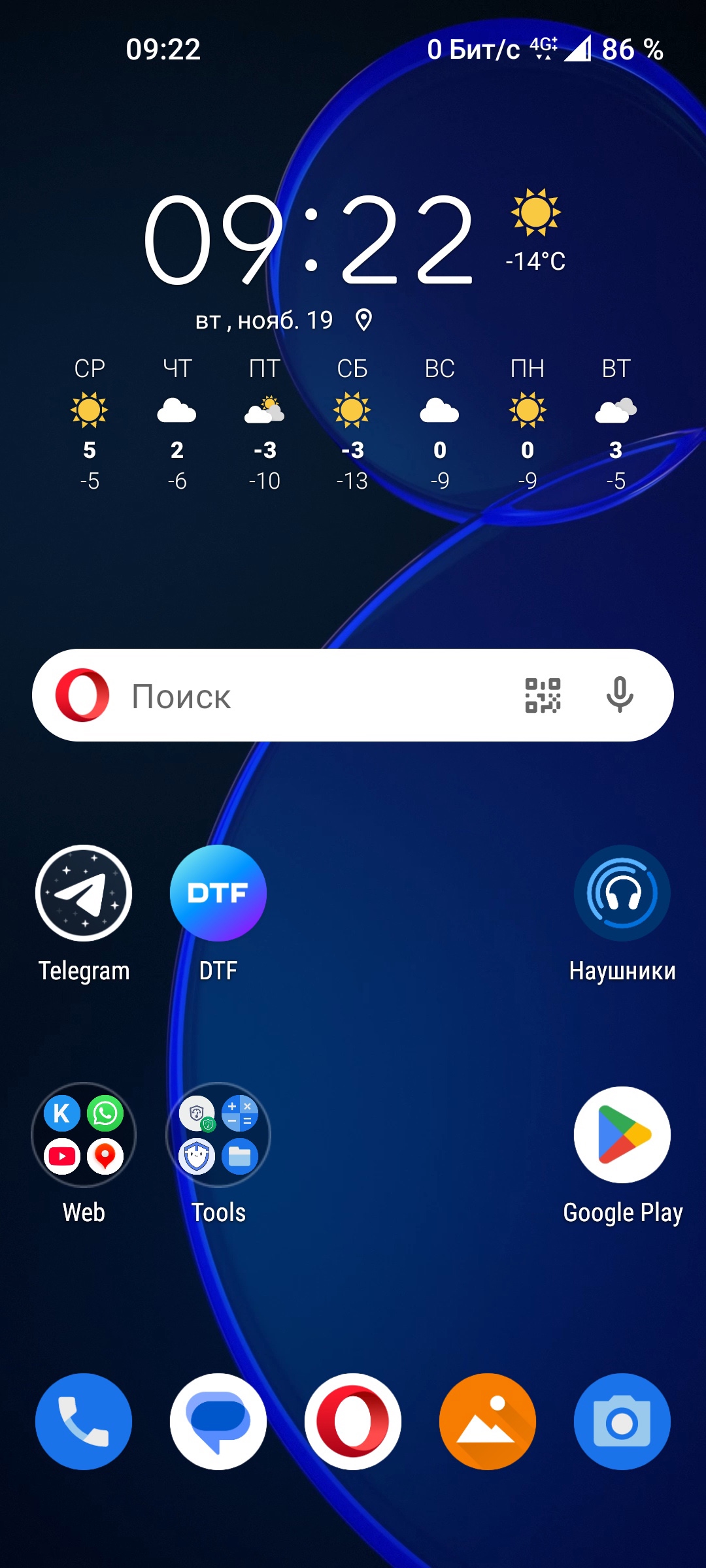Open the Web folder
706x1568 pixels.
tap(84, 1135)
